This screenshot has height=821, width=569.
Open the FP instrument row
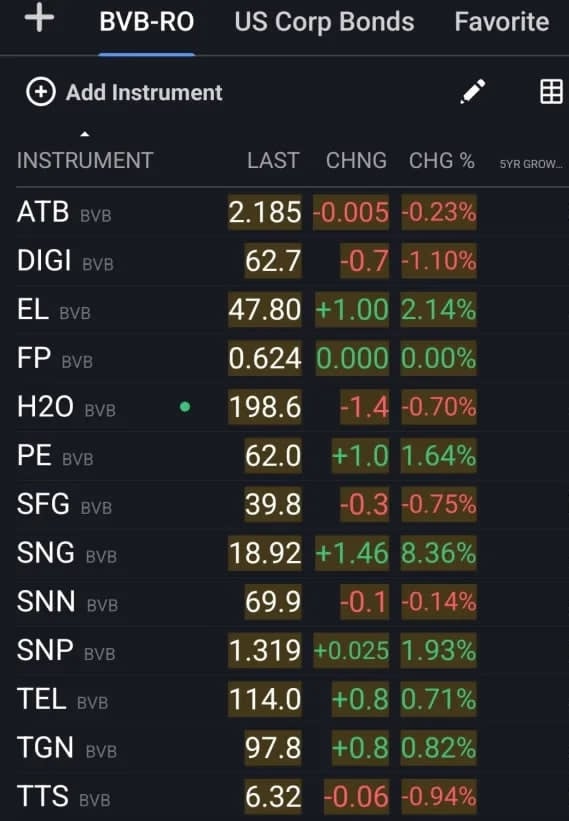[293, 358]
